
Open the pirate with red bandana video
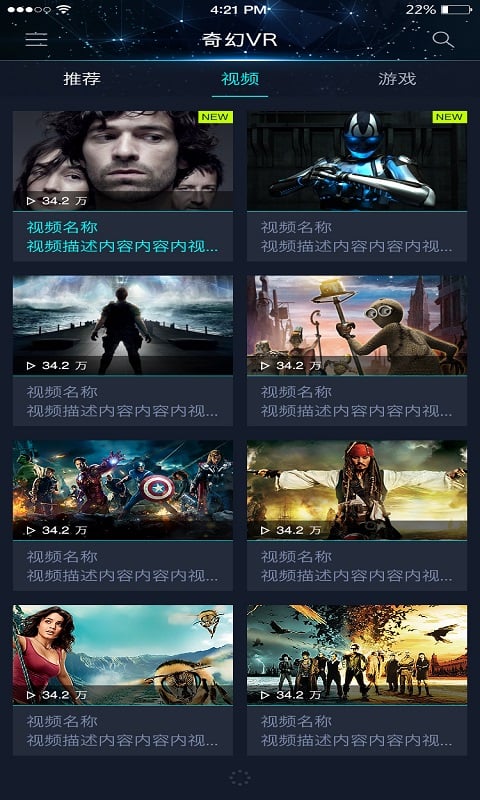click(x=357, y=516)
